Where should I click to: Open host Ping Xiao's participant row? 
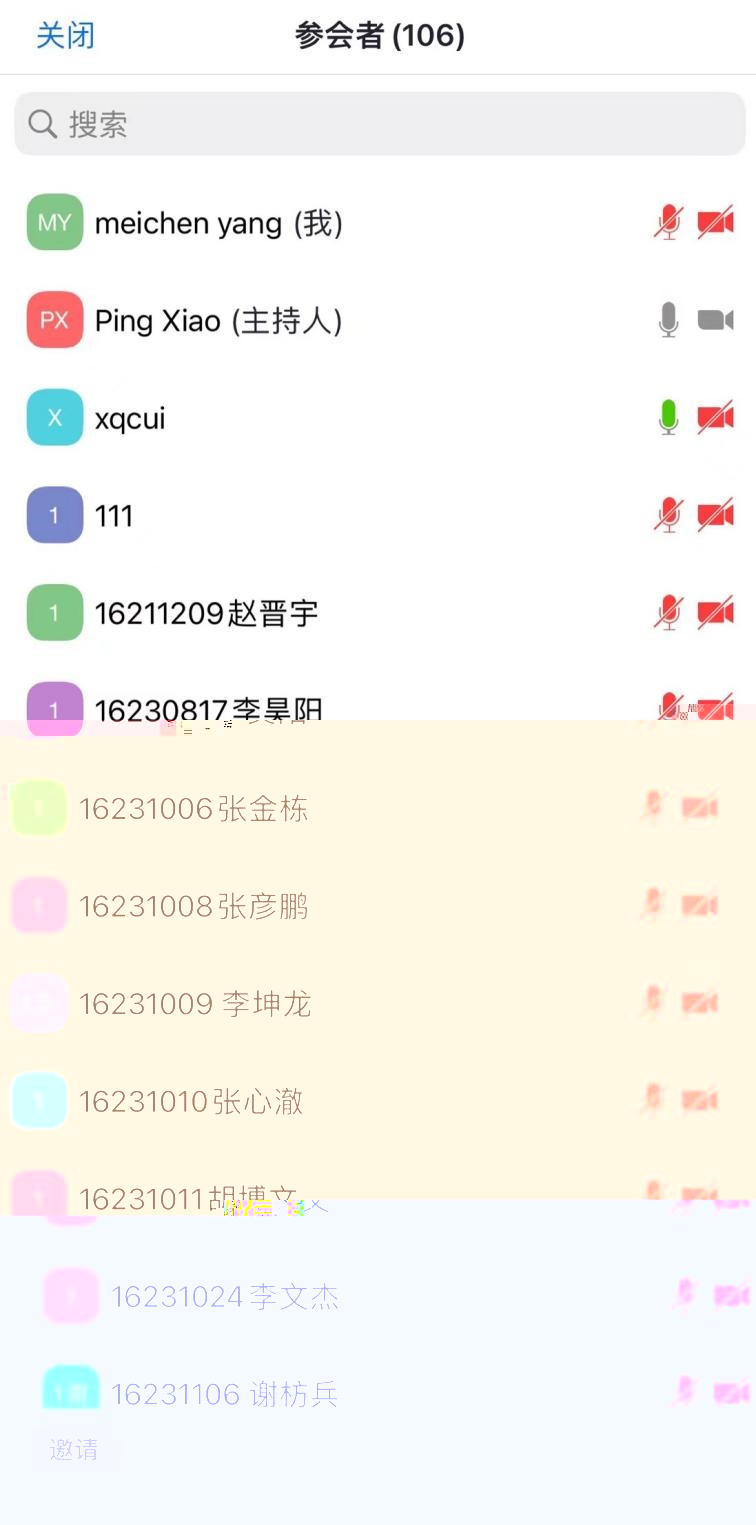[x=378, y=320]
